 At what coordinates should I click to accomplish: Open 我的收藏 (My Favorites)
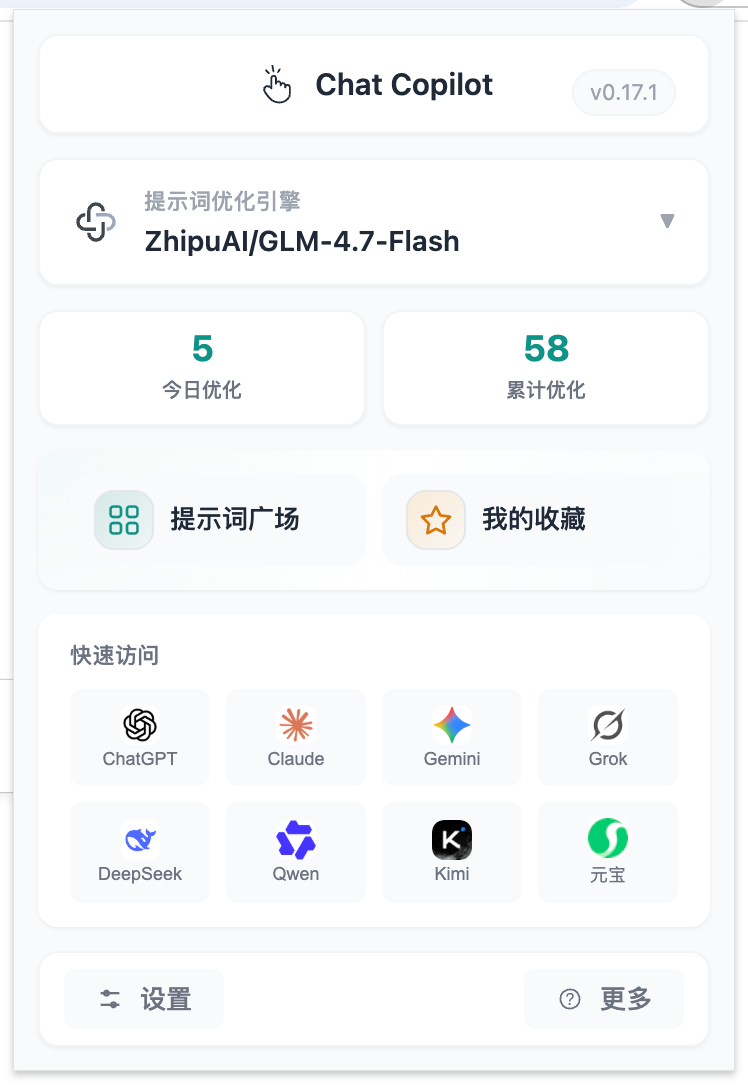(x=498, y=520)
